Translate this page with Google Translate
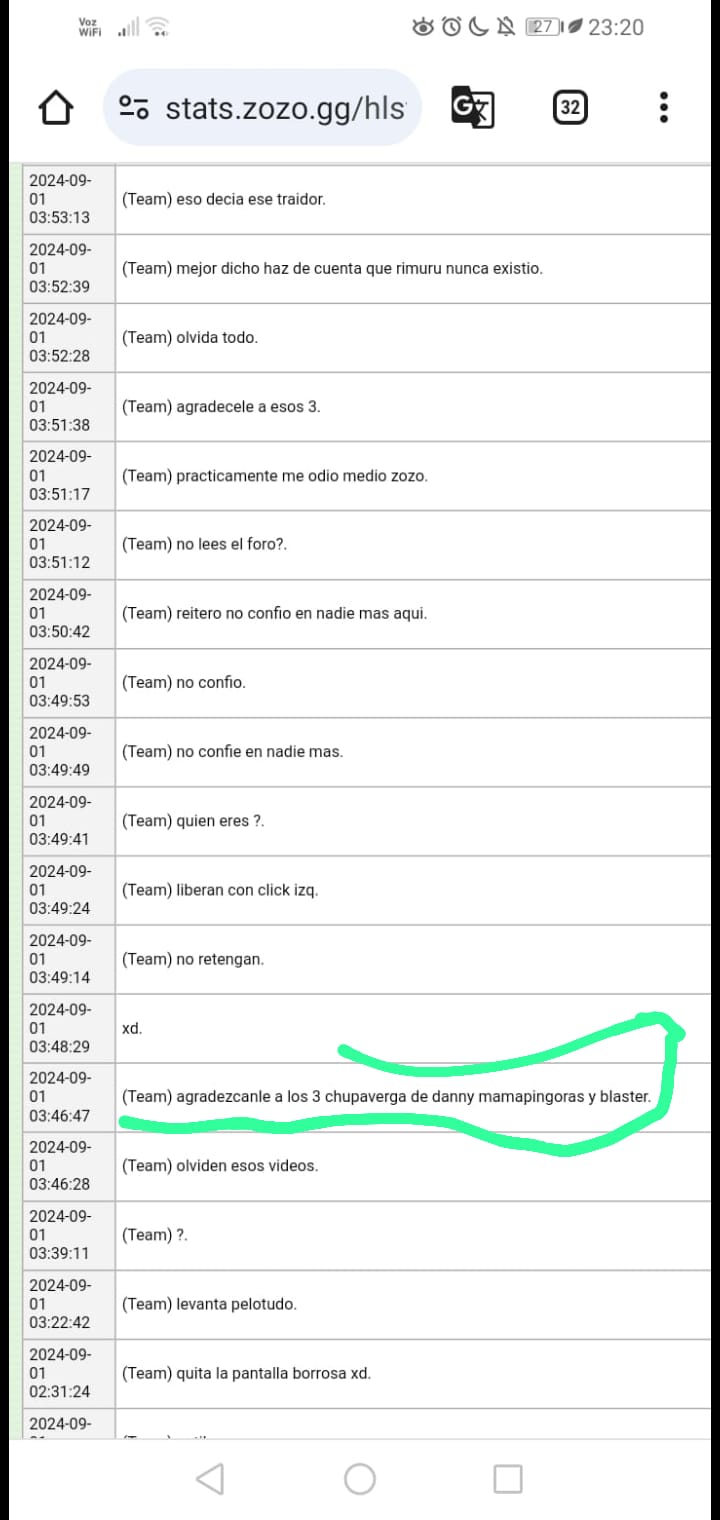The height and width of the screenshot is (1520, 720). (472, 108)
